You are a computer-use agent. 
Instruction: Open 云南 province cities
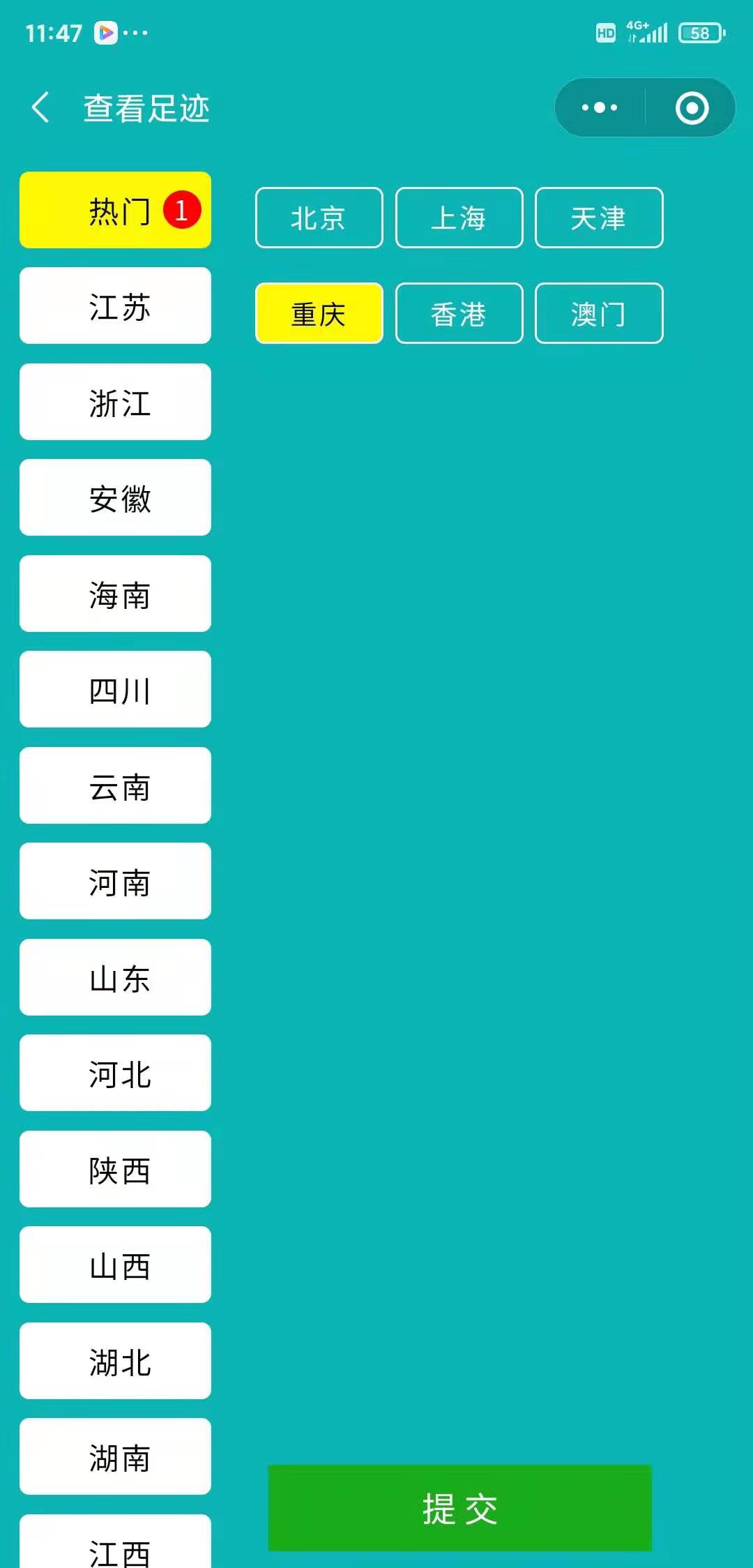pos(116,785)
